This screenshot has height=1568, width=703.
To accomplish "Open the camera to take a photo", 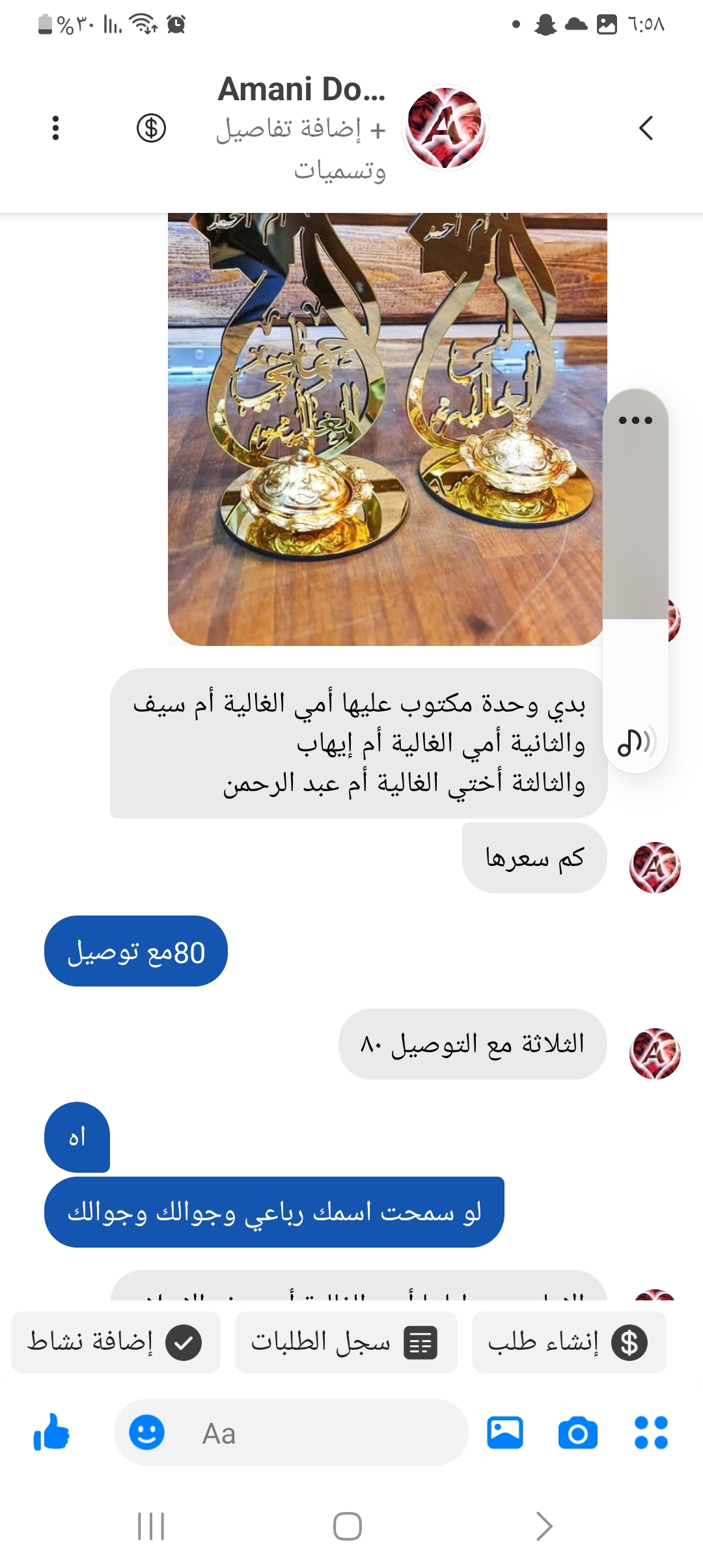I will point(577,1433).
